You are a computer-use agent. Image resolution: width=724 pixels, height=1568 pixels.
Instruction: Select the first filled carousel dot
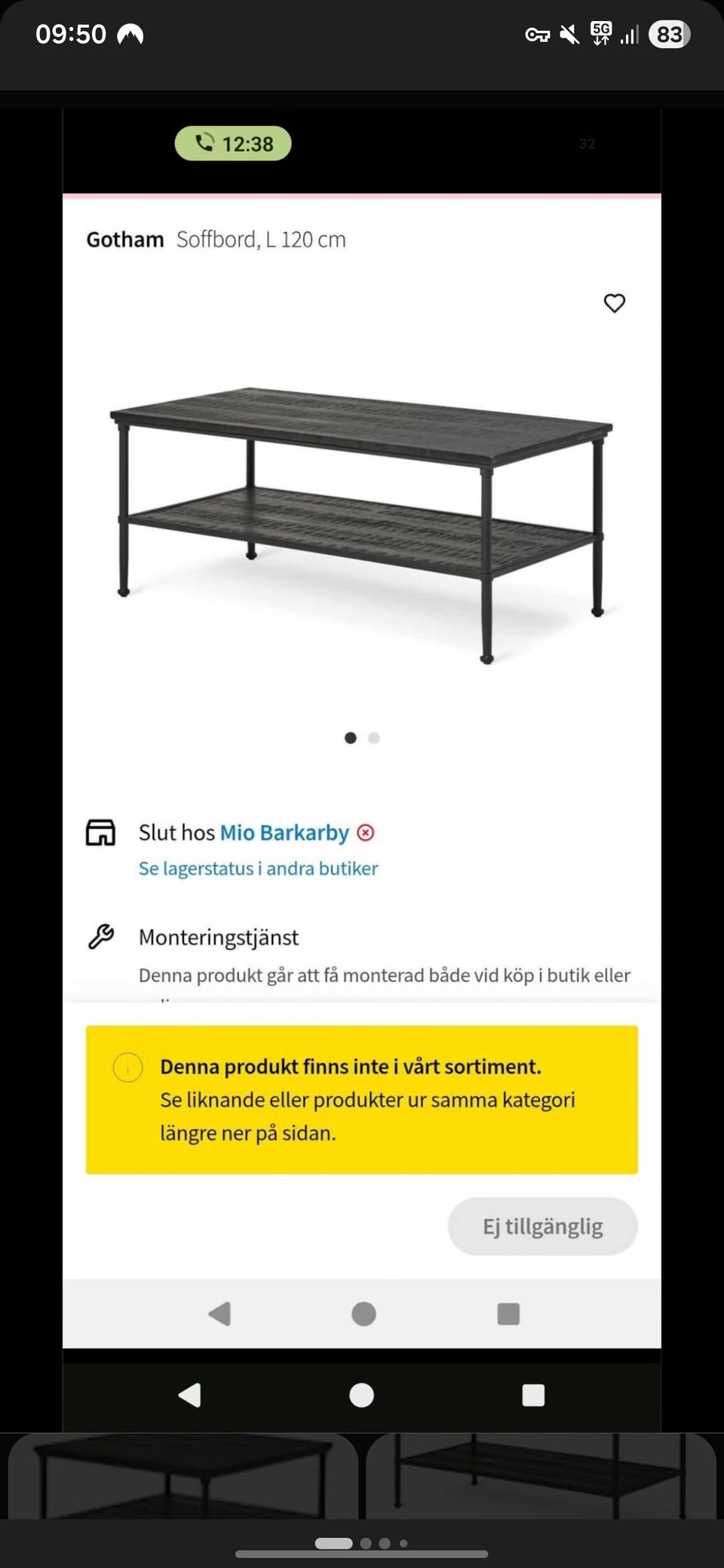pos(350,738)
